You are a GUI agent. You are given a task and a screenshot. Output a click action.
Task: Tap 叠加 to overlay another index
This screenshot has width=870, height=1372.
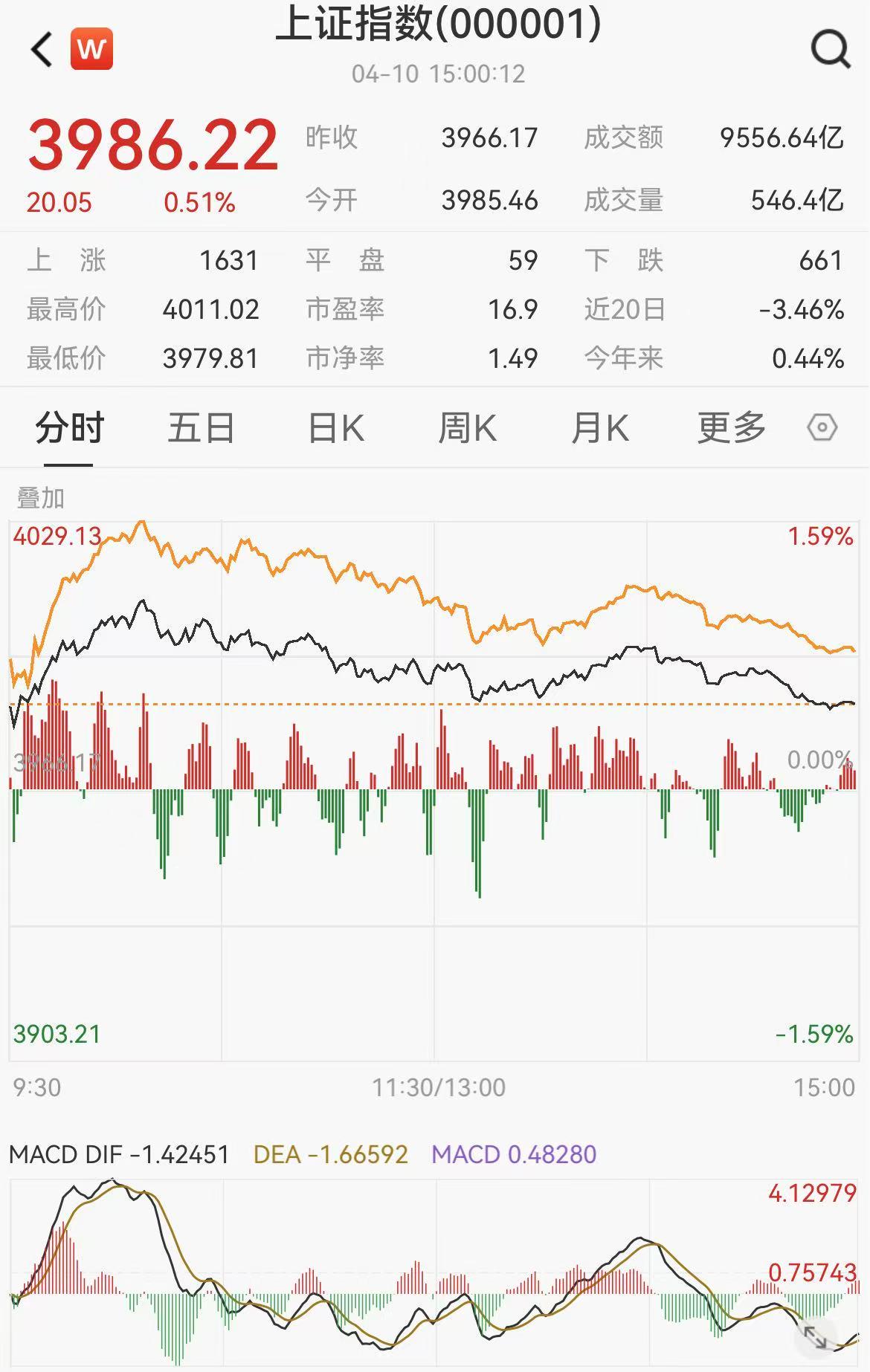(41, 498)
